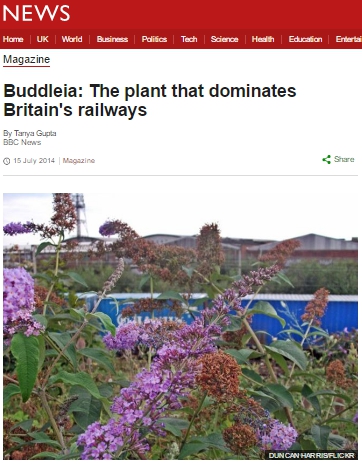Open the Business section
The width and height of the screenshot is (362, 464).
coord(112,39)
